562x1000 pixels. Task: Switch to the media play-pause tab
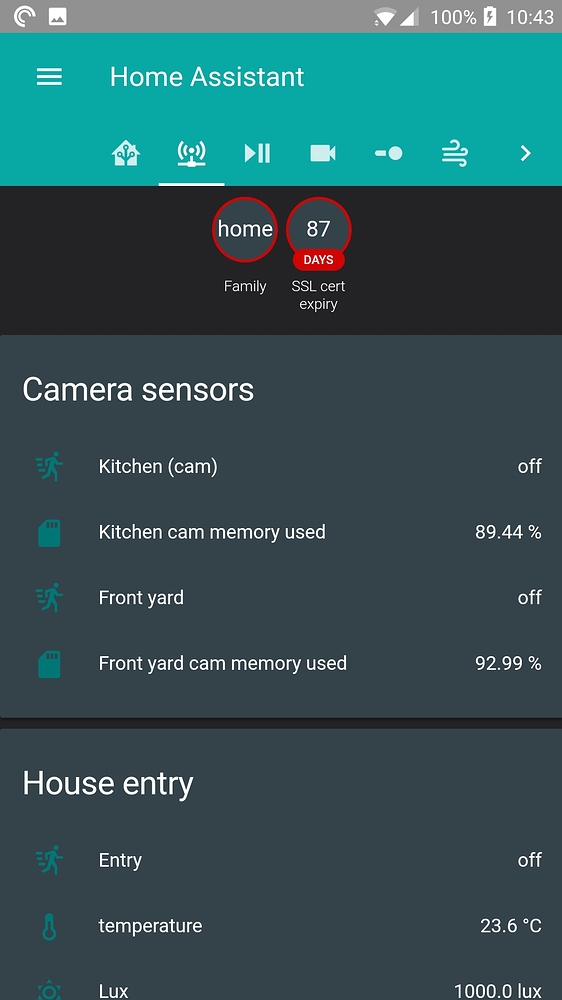pyautogui.click(x=257, y=153)
